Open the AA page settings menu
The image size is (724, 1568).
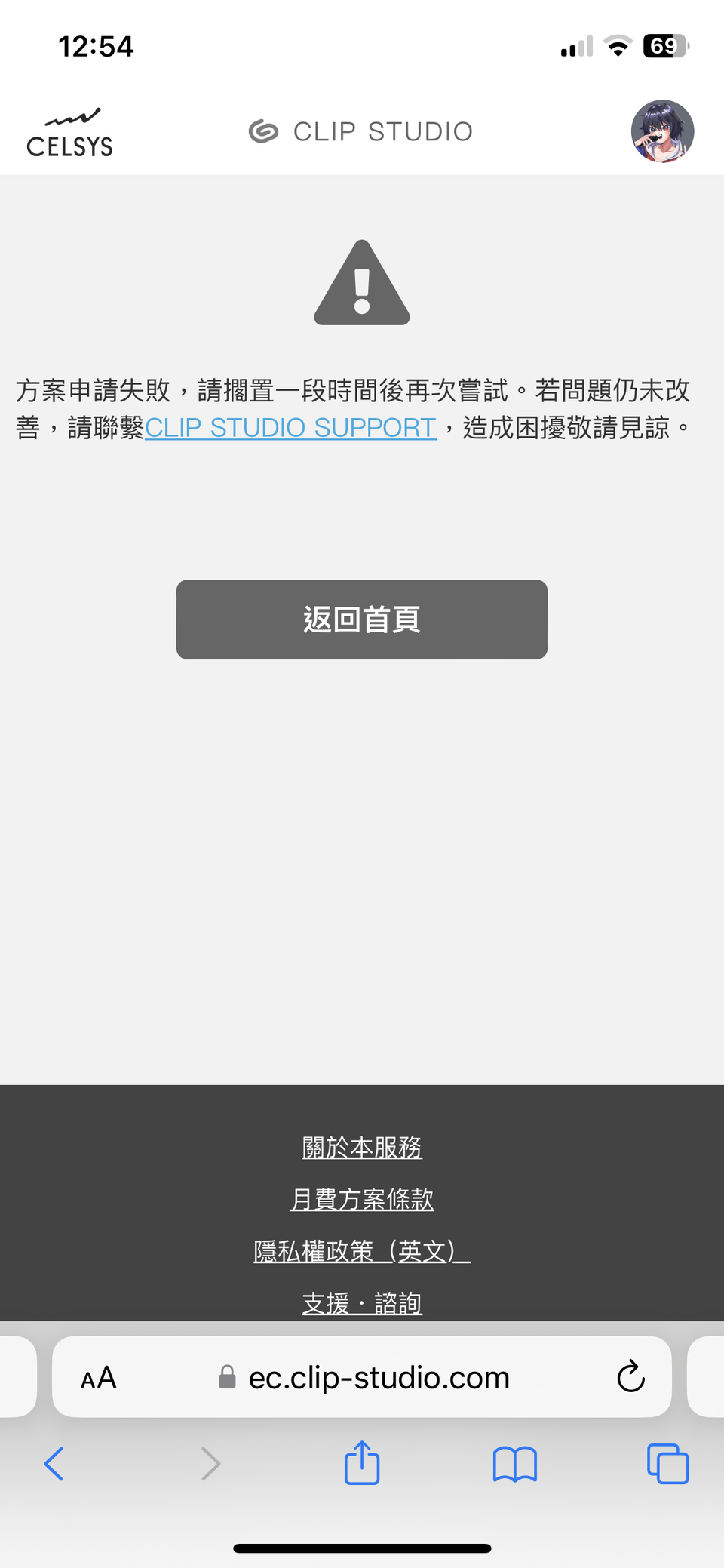(99, 1378)
